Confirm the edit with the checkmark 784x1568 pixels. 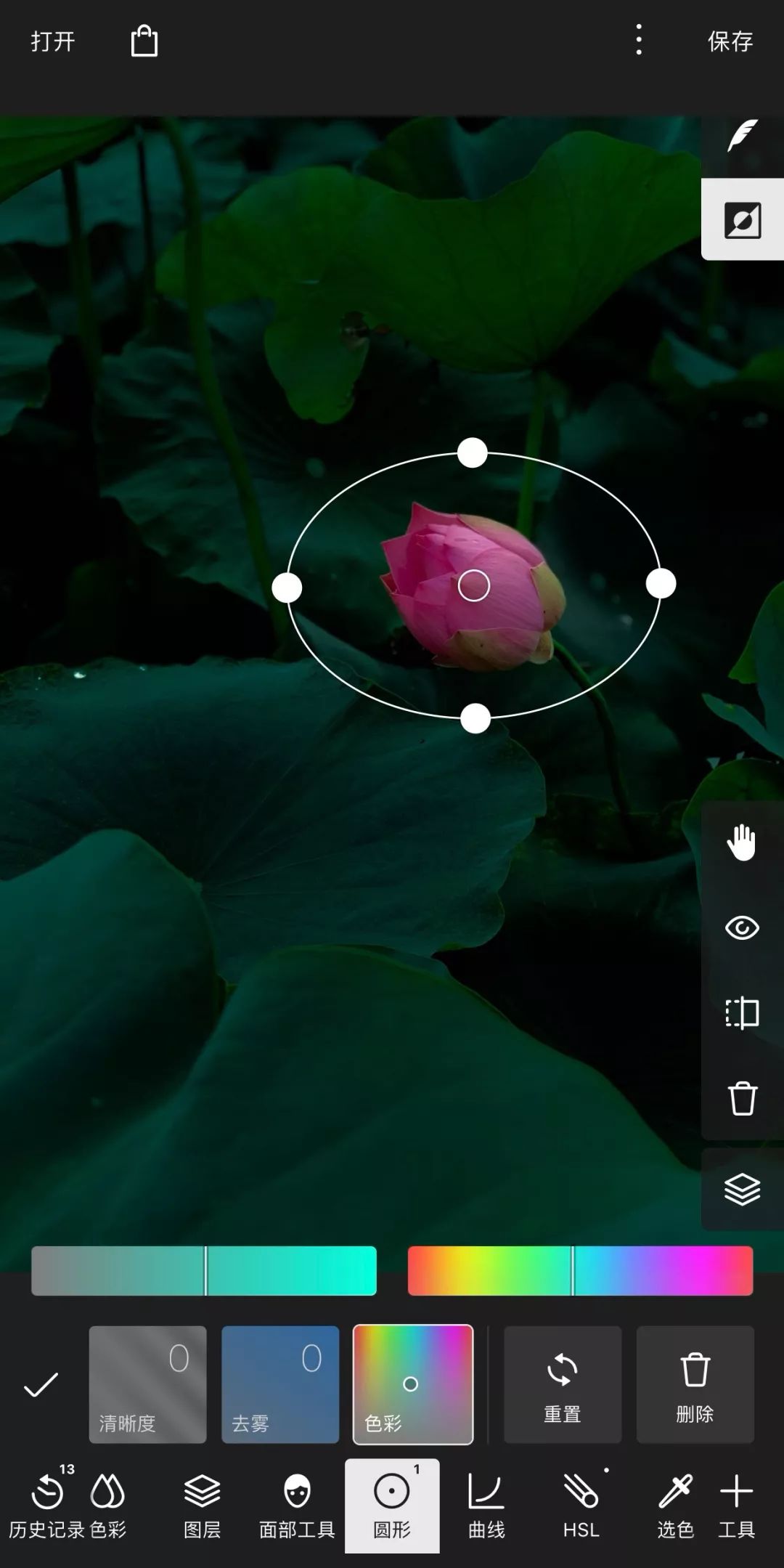click(x=41, y=1384)
